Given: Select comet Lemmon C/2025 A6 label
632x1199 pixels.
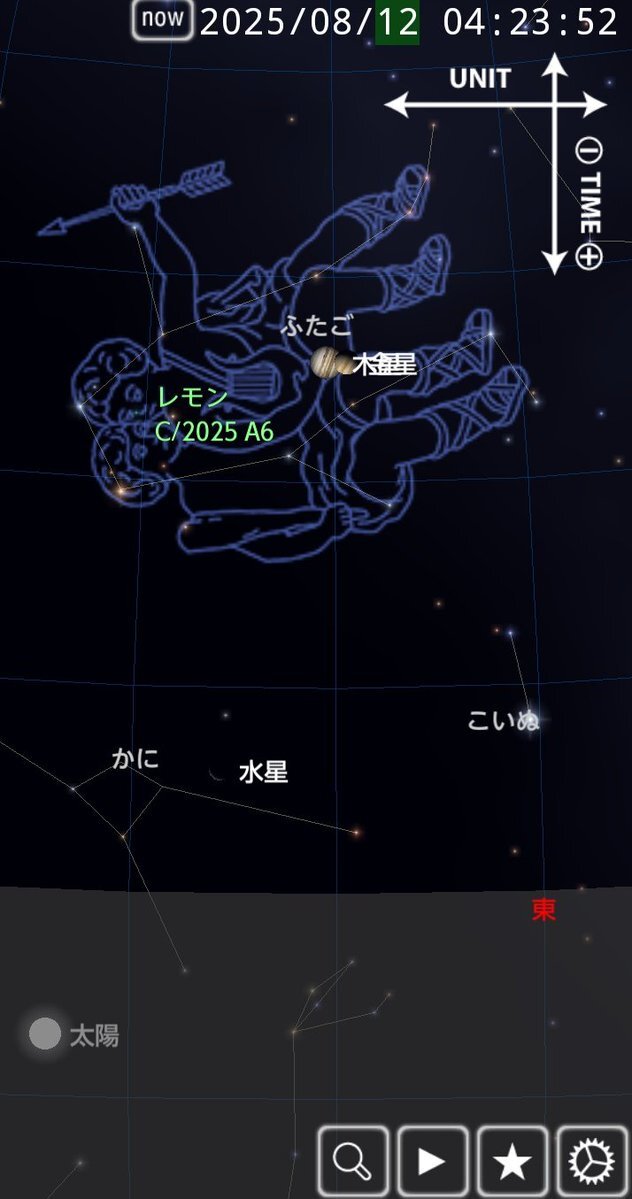Looking at the screenshot, I should tap(213, 415).
